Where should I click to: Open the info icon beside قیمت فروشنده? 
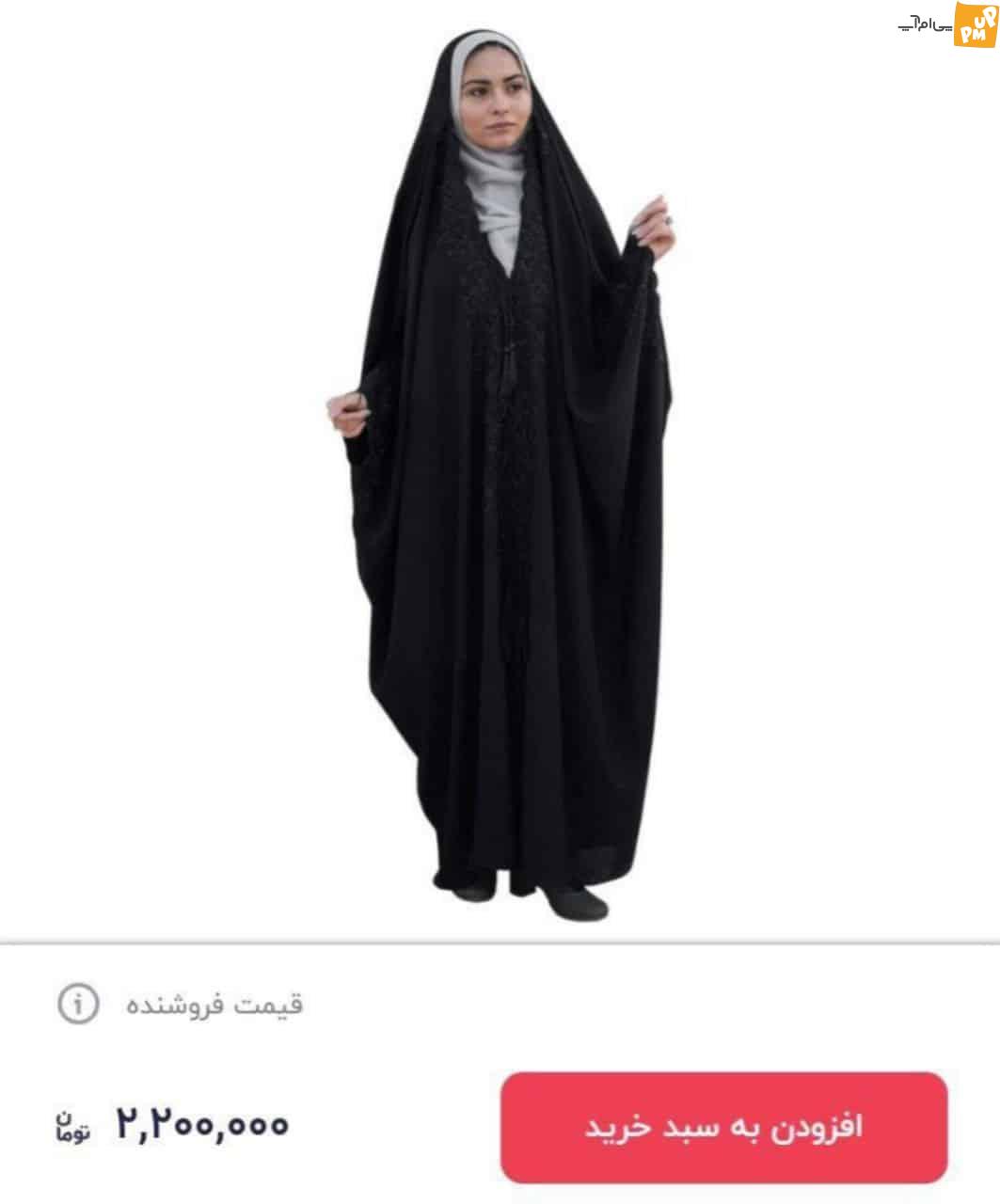pyautogui.click(x=78, y=1005)
